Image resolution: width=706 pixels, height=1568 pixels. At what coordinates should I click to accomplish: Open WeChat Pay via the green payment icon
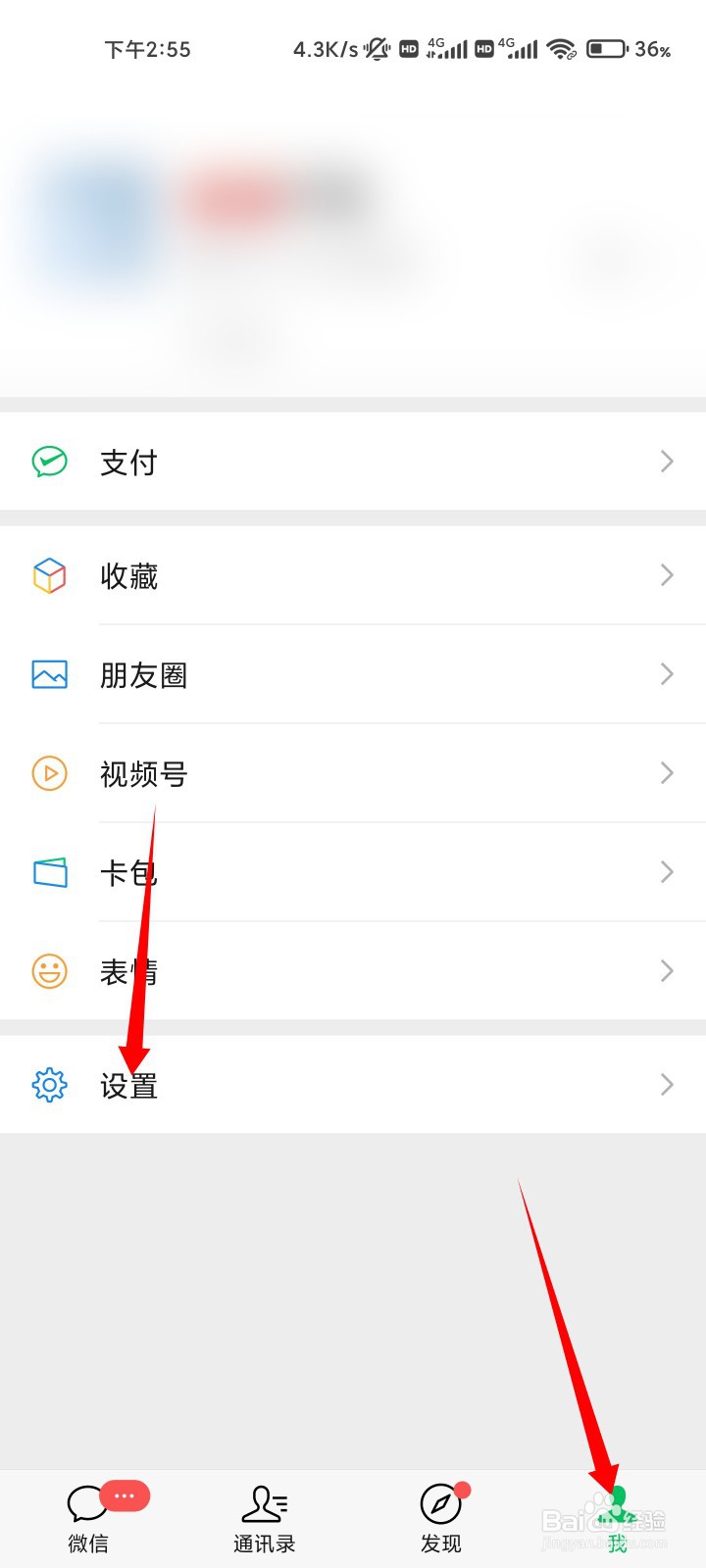coord(48,462)
